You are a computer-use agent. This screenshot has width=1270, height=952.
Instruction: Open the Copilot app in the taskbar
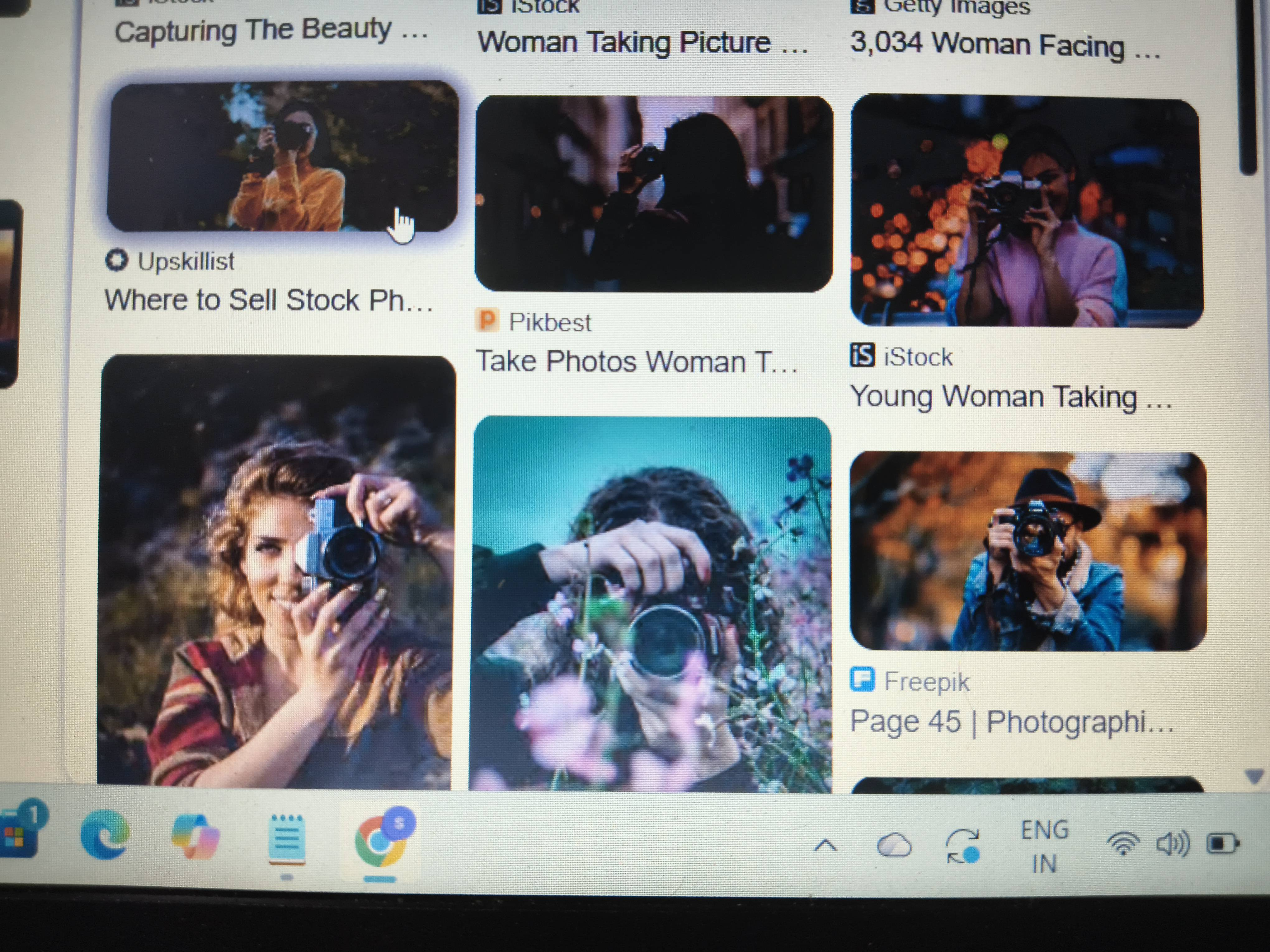[x=195, y=836]
